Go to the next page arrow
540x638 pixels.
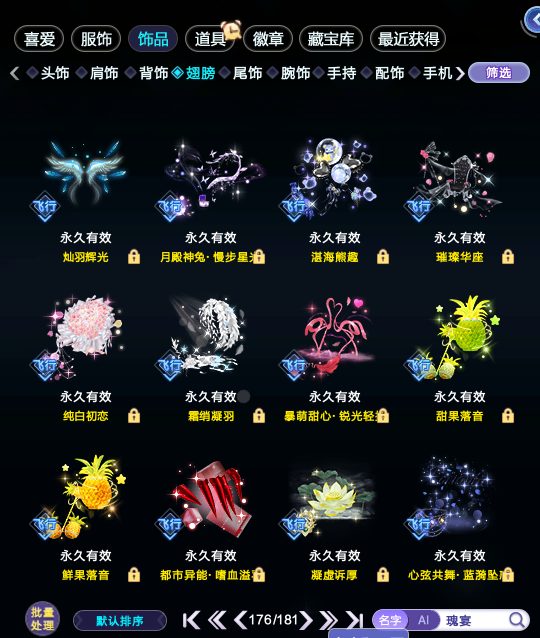point(306,620)
